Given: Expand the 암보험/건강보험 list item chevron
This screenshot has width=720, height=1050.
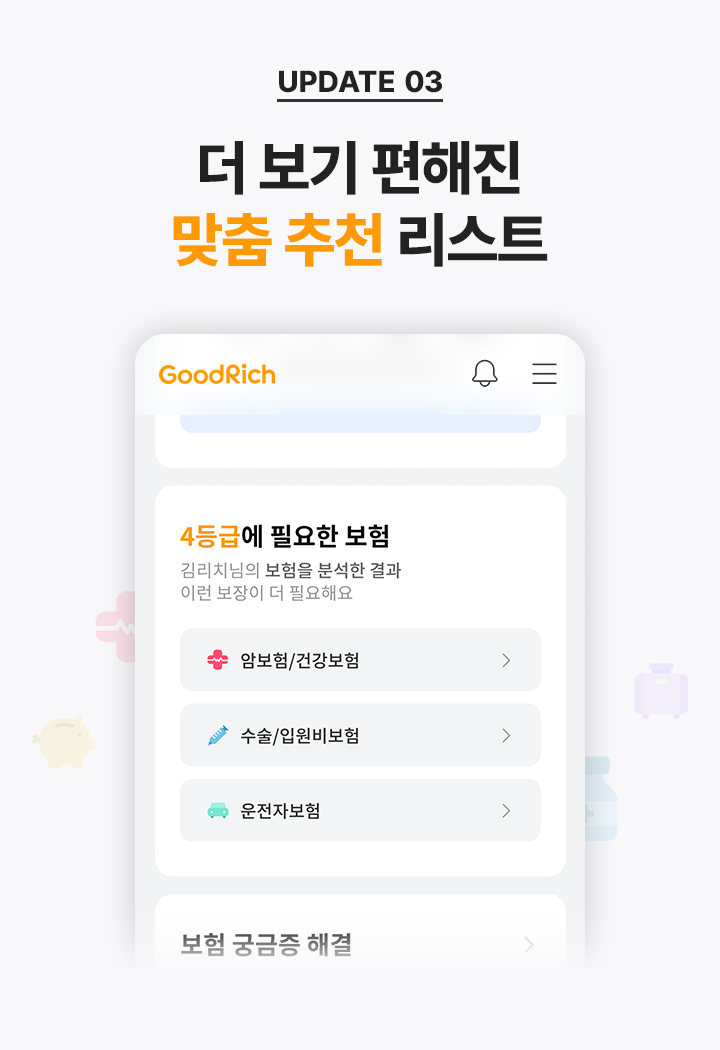Looking at the screenshot, I should [506, 660].
